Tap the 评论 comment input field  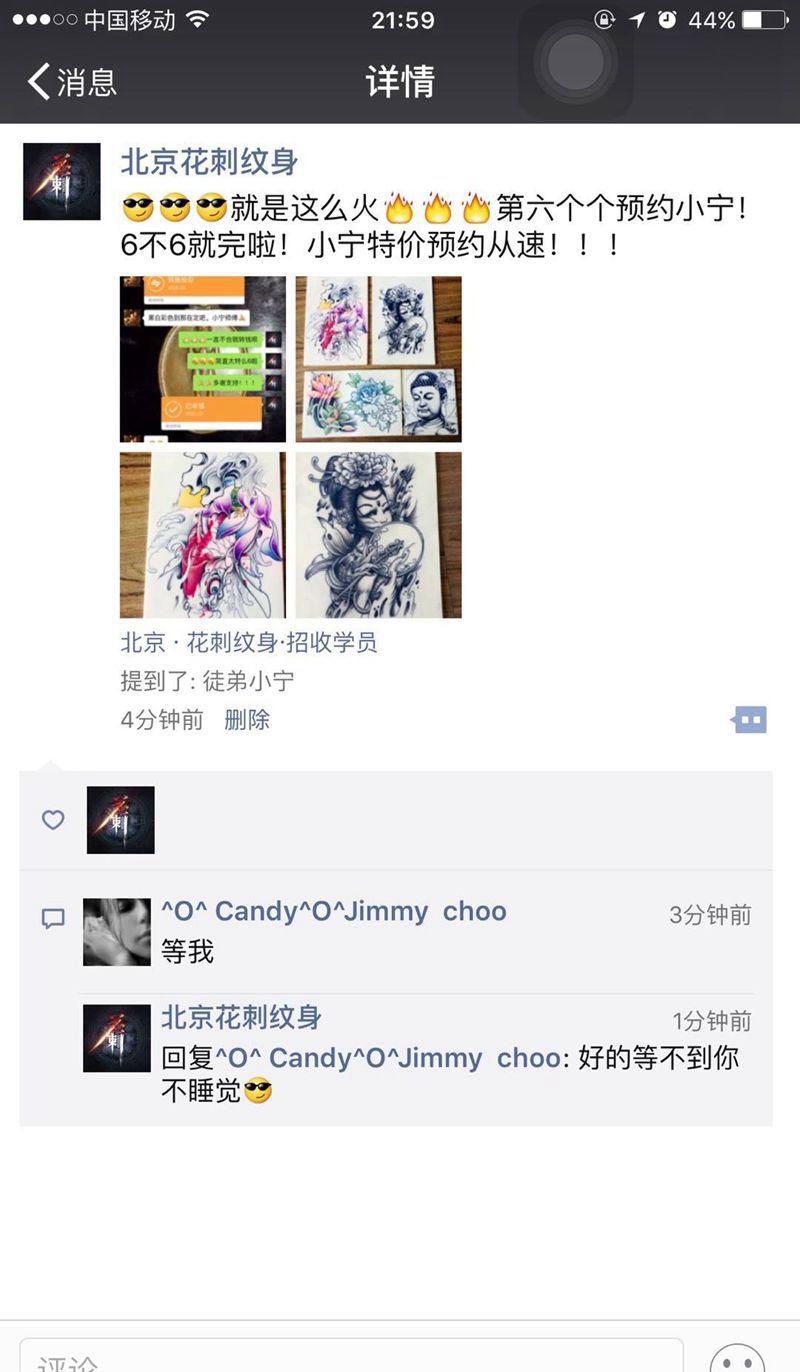pos(350,1358)
